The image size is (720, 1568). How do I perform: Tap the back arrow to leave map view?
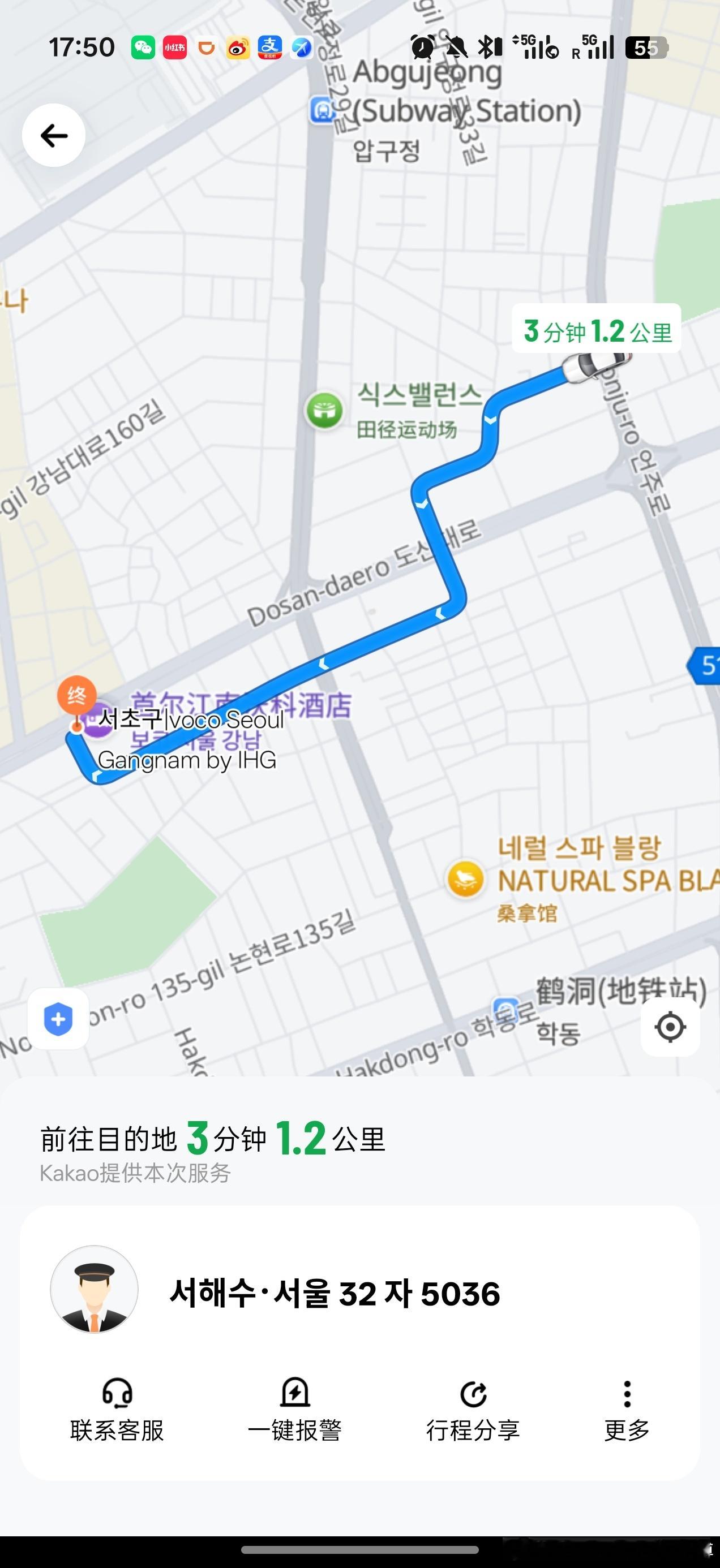coord(54,135)
